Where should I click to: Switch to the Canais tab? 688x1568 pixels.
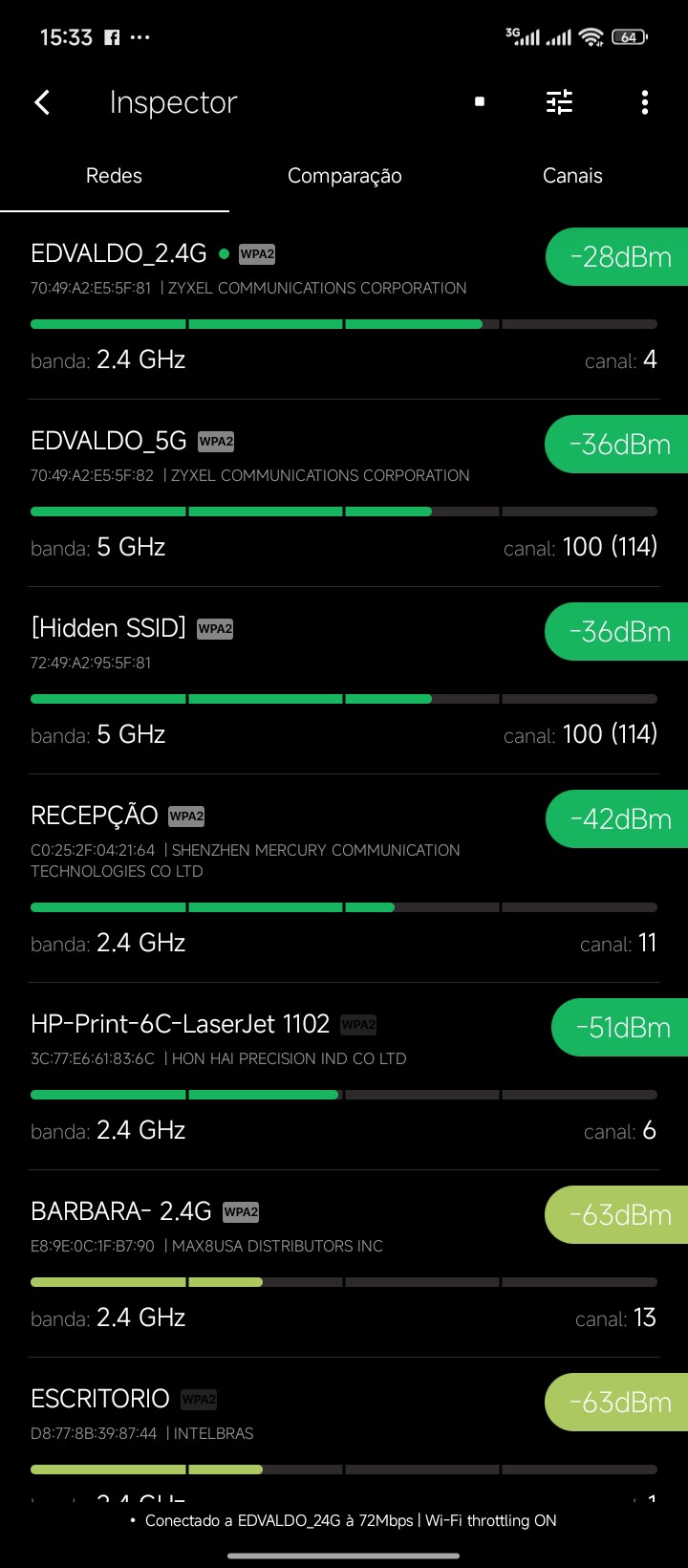click(x=572, y=176)
